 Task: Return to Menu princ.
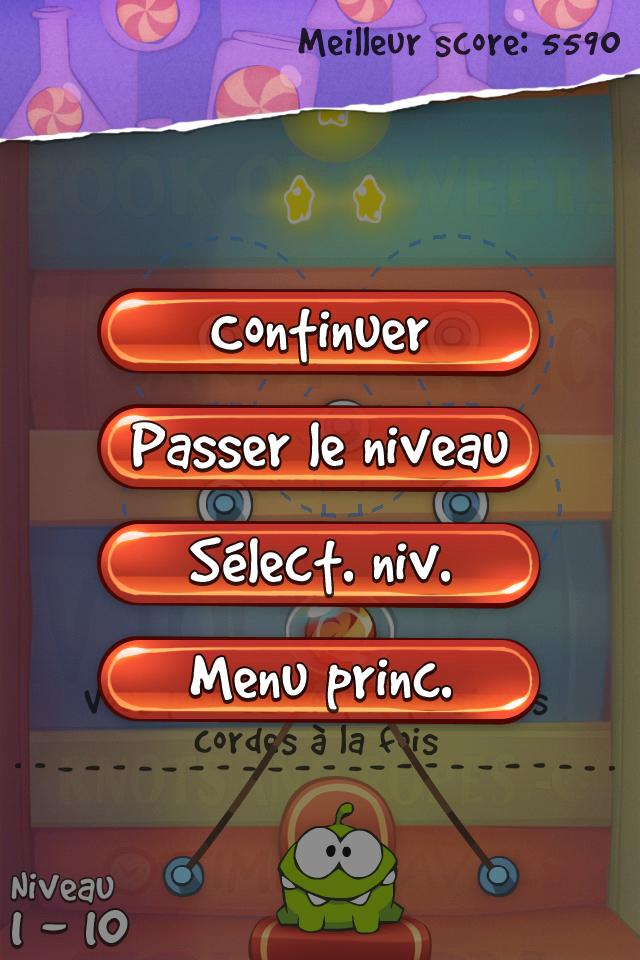point(319,680)
